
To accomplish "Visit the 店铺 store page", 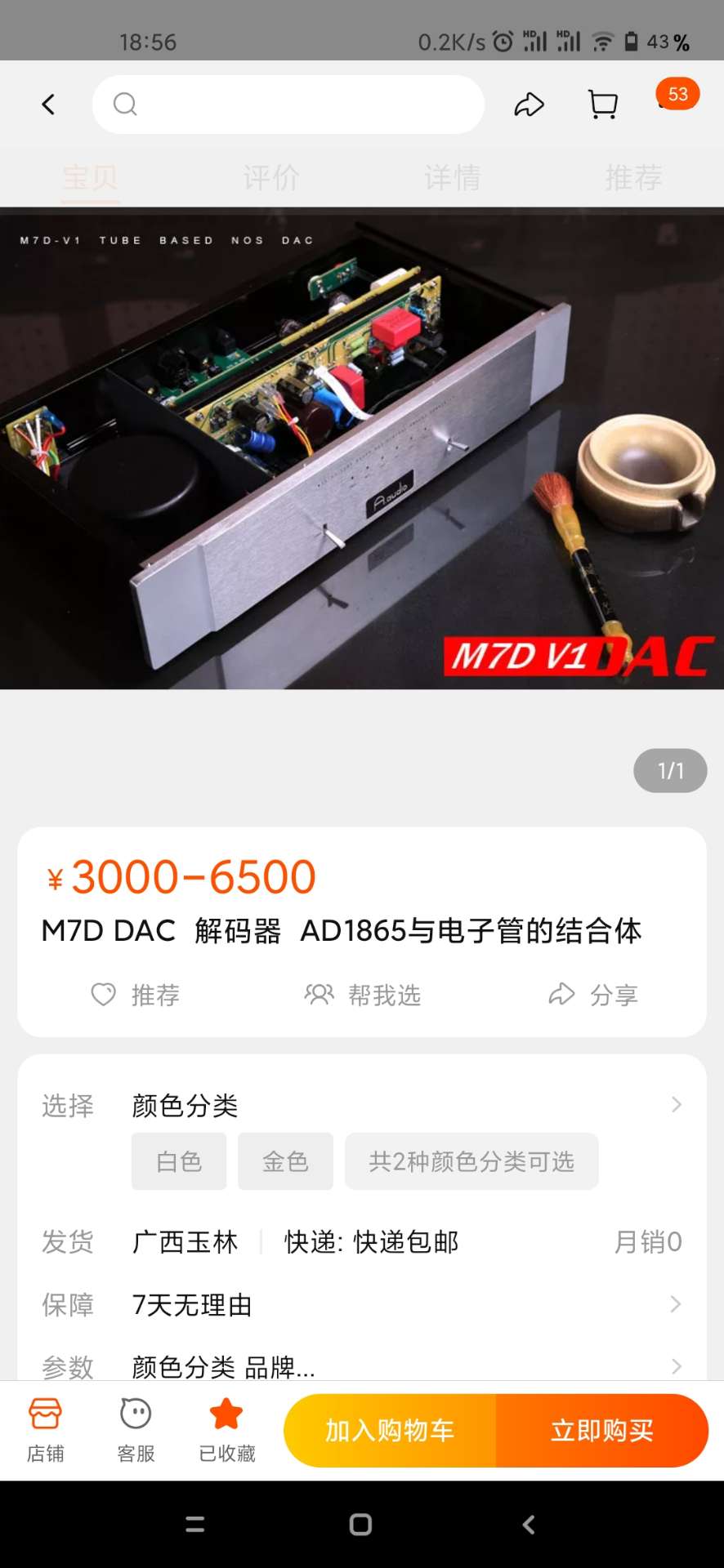I will 45,1428.
